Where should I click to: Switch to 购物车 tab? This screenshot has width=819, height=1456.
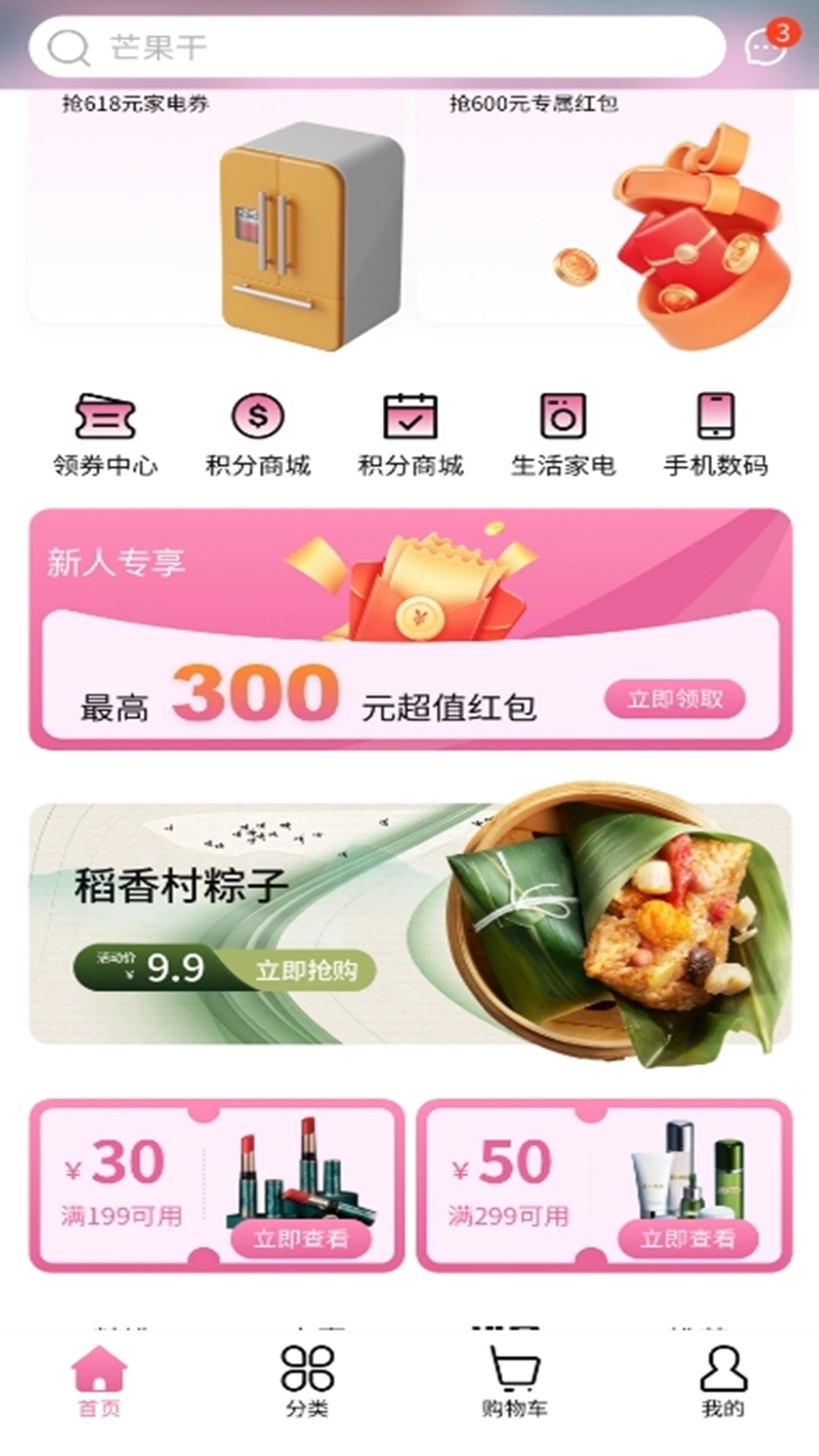(x=514, y=1381)
